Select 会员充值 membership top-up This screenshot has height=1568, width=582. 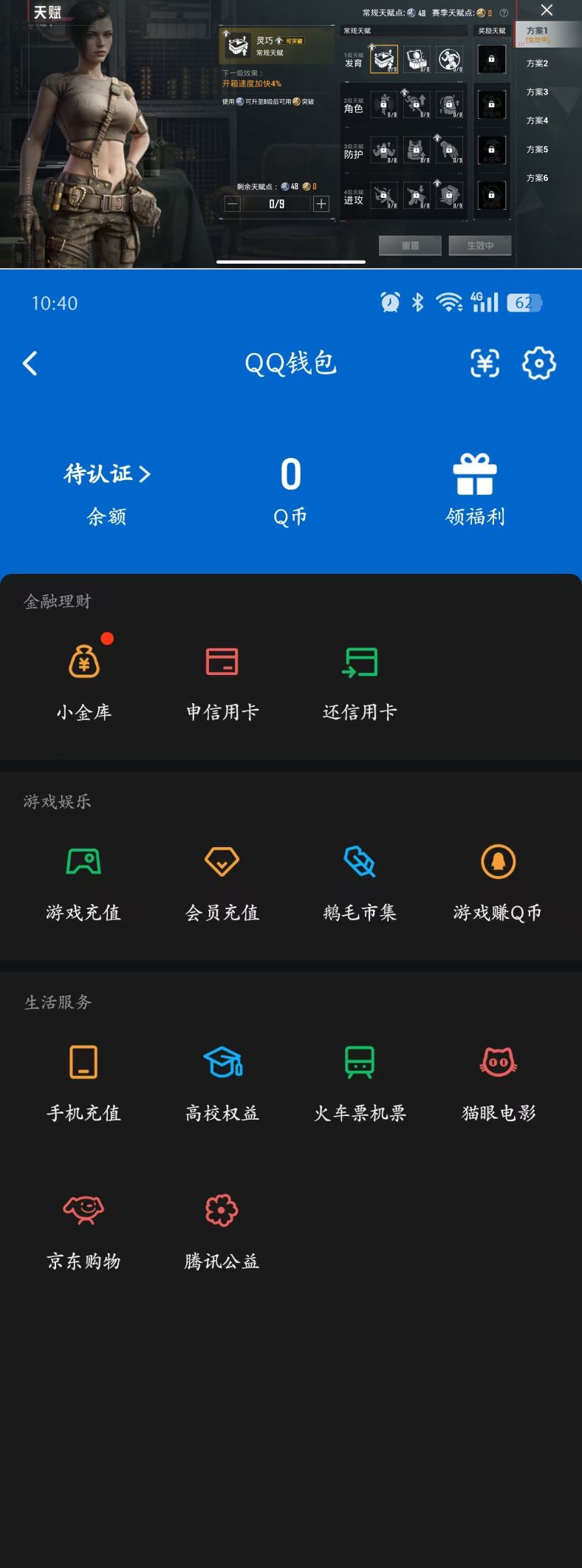(222, 863)
